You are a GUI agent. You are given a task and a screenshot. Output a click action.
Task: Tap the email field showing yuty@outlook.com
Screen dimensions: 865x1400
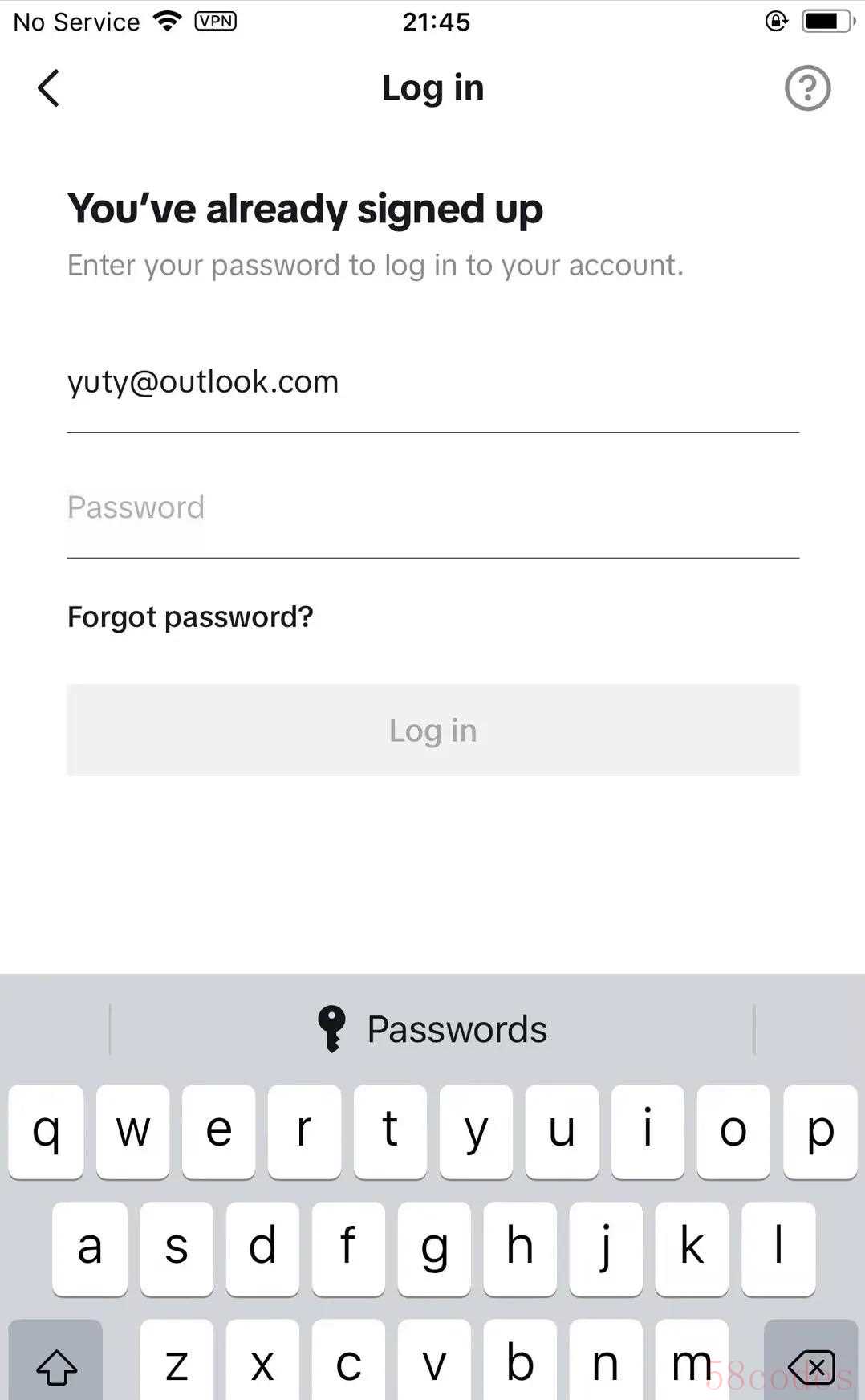[433, 382]
